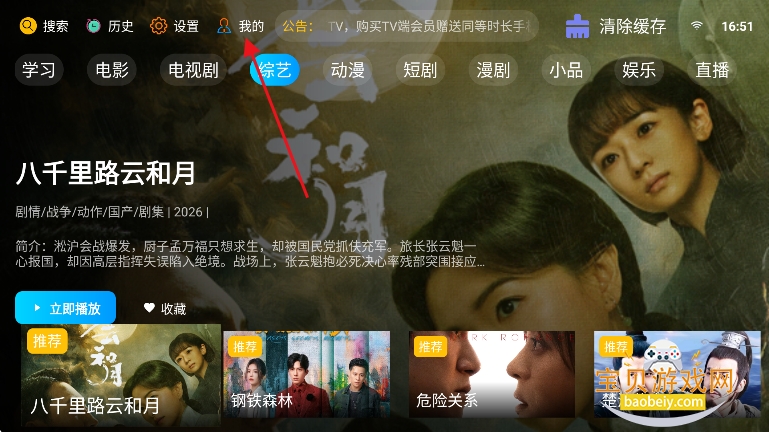Viewport: 769px width, 432px height.
Task: Tap 清除缓存 to clear cache
Action: coord(616,27)
